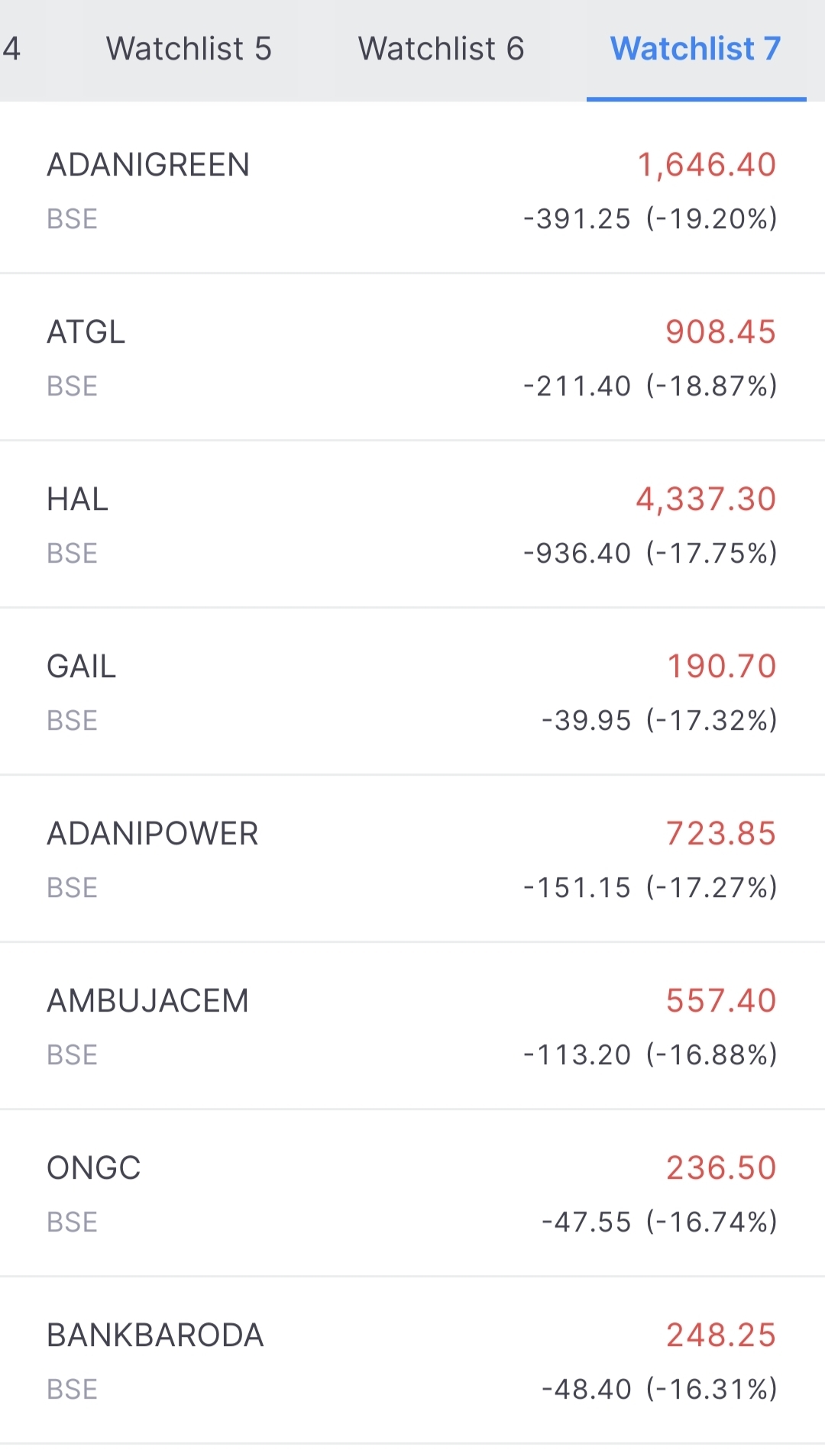The width and height of the screenshot is (825, 1456).
Task: Open the ATGL stock row
Action: [x=412, y=357]
